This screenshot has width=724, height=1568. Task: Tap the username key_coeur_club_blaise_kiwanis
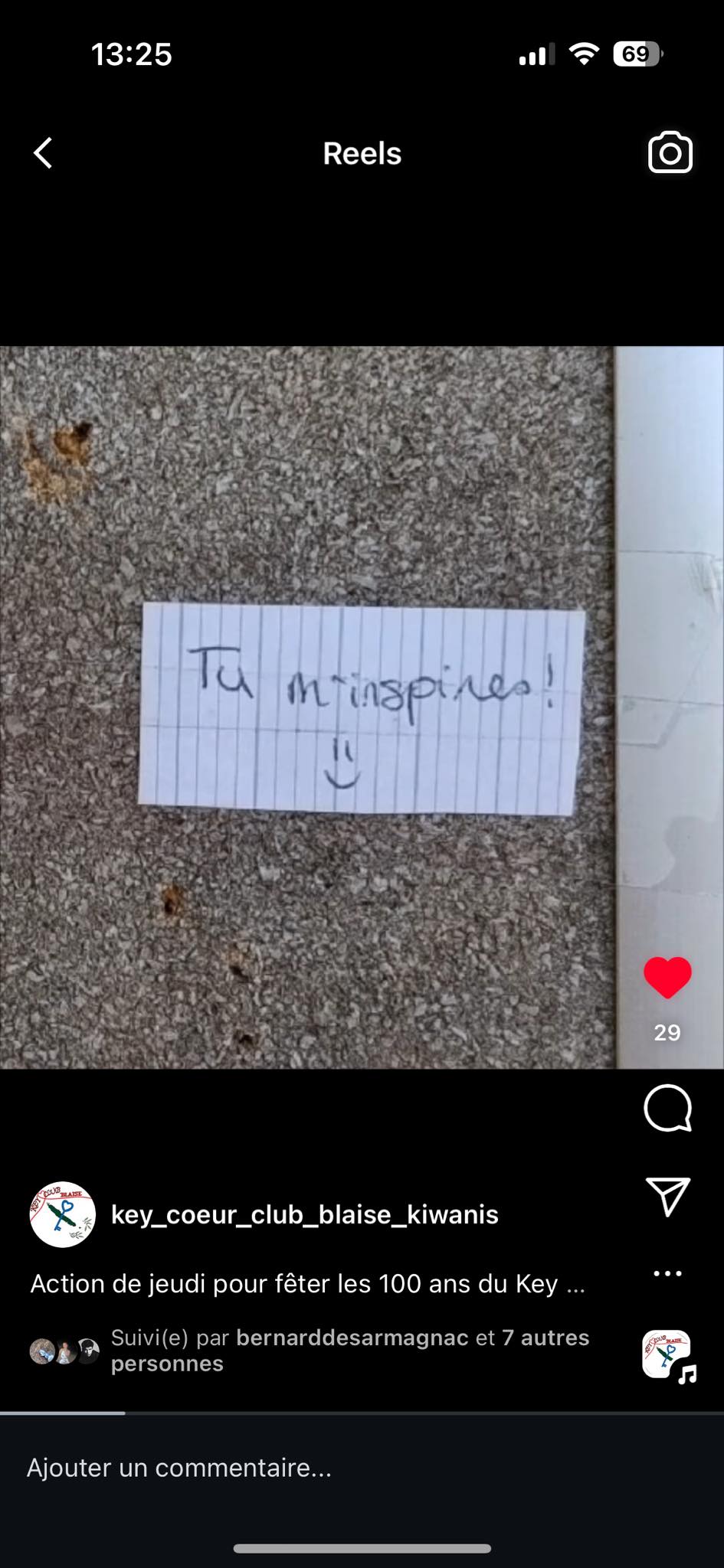(x=305, y=1214)
